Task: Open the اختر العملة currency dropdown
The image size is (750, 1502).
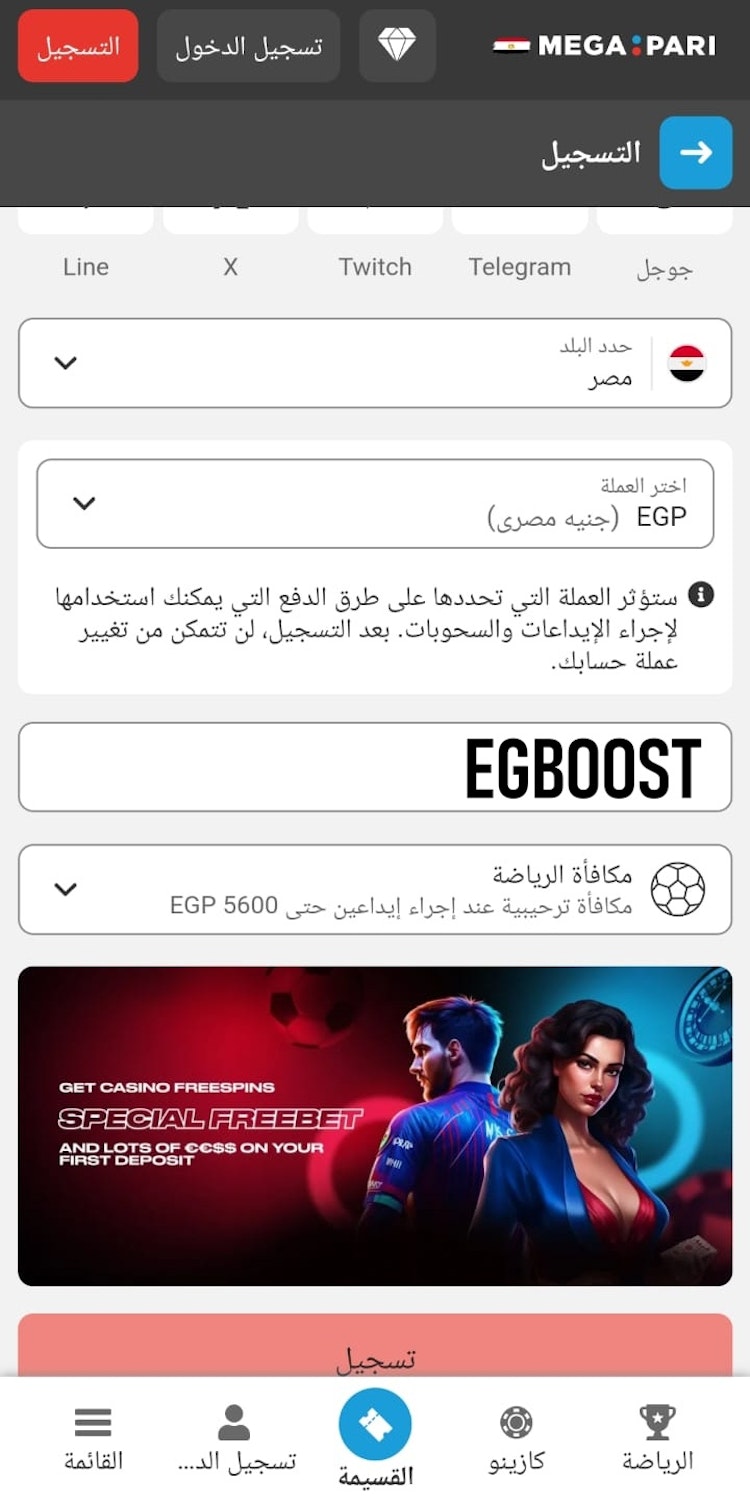Action: (375, 503)
